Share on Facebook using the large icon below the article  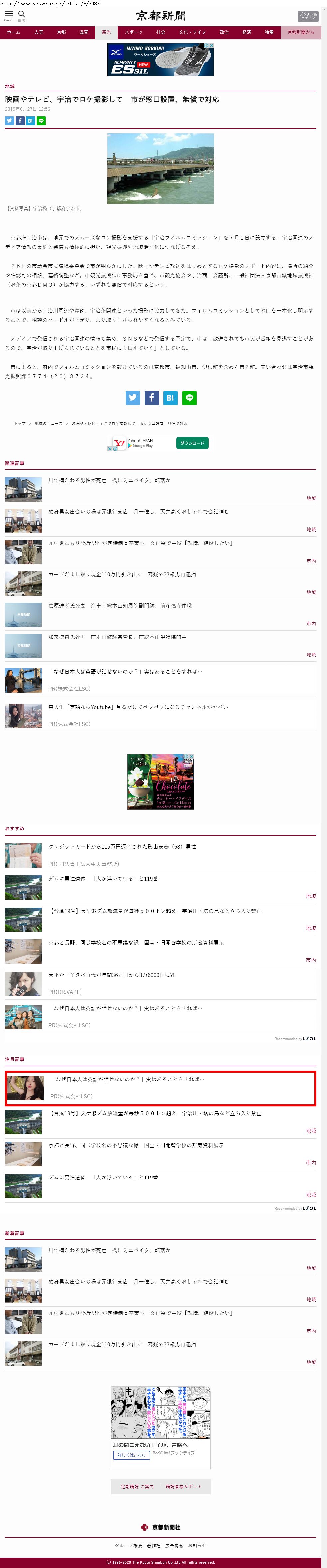151,398
